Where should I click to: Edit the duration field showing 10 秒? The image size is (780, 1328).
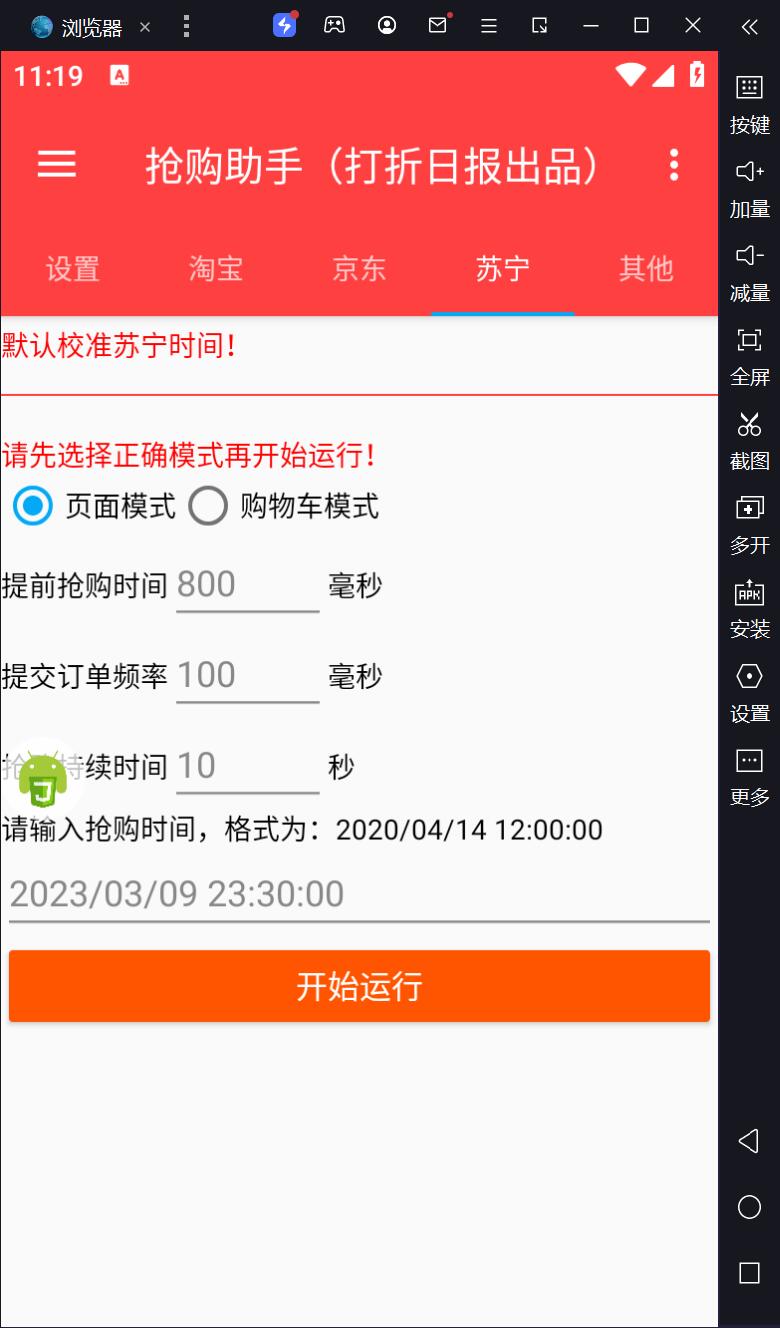[x=247, y=767]
